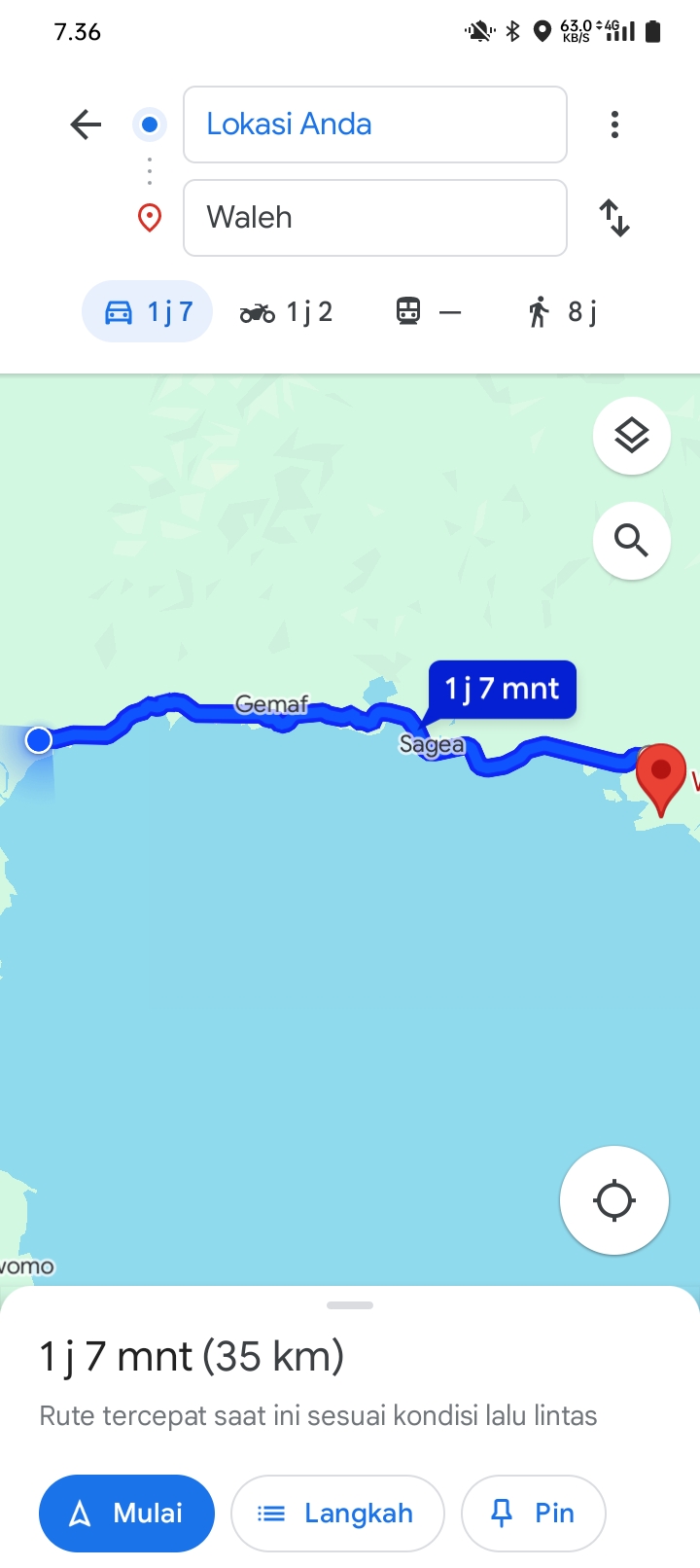Change the Waleh destination field
Screen dimensions: 700x1568
pyautogui.click(x=375, y=218)
